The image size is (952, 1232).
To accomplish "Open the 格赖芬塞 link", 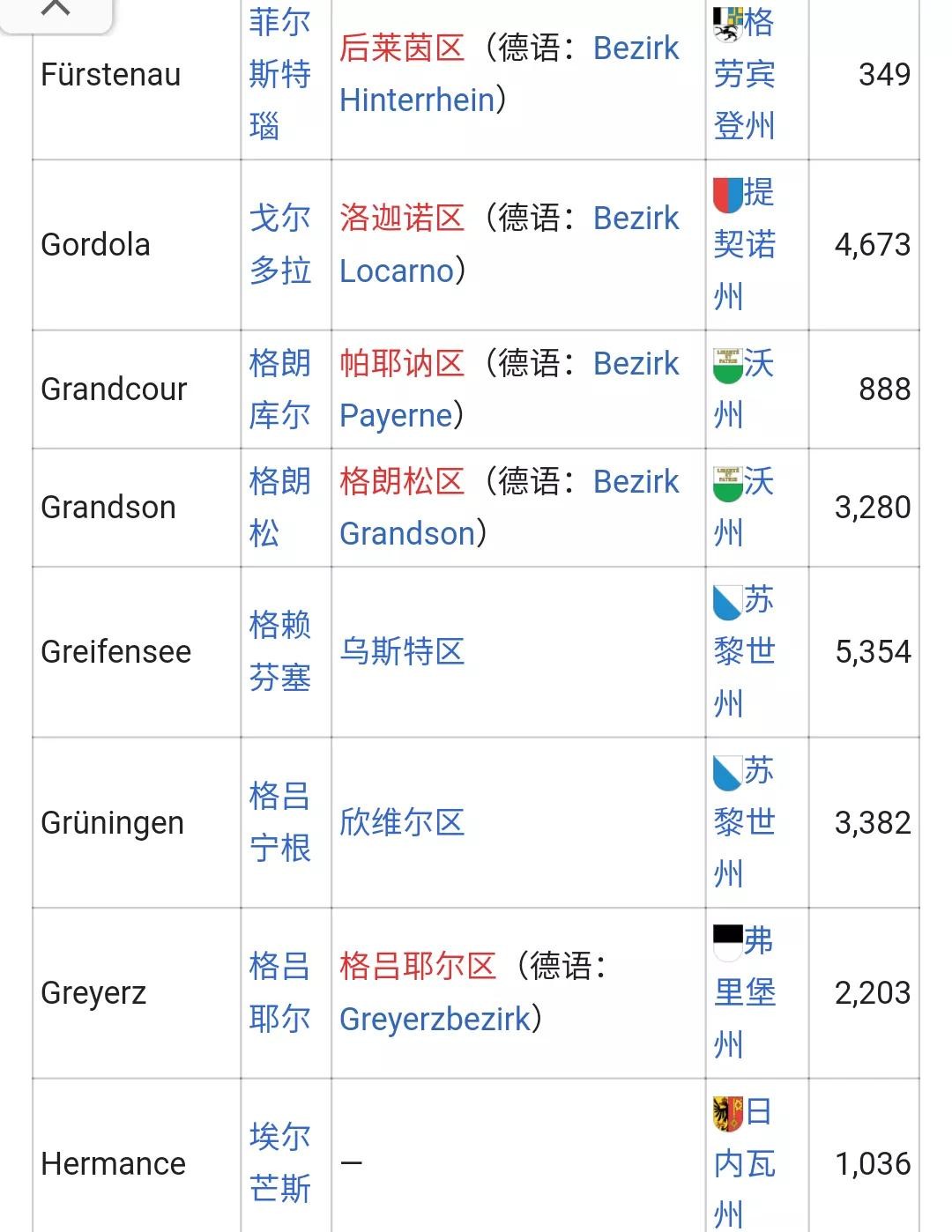I will click(x=279, y=651).
